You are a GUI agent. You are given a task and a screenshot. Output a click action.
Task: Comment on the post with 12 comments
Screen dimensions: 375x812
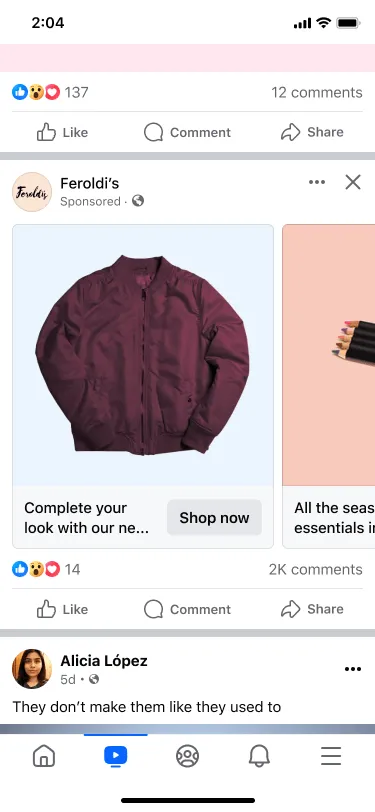point(188,132)
